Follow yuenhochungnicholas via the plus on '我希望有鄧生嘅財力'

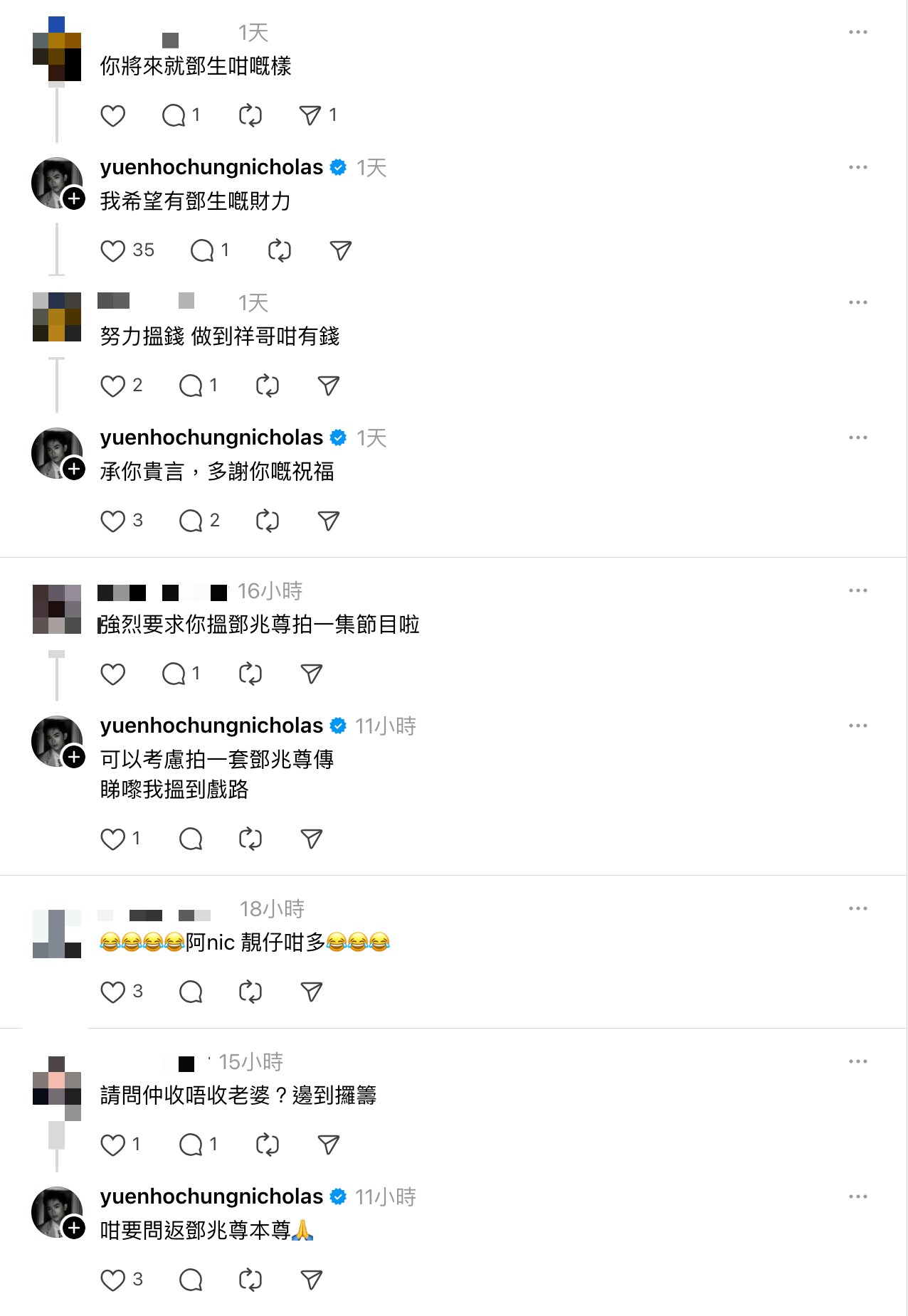point(75,198)
